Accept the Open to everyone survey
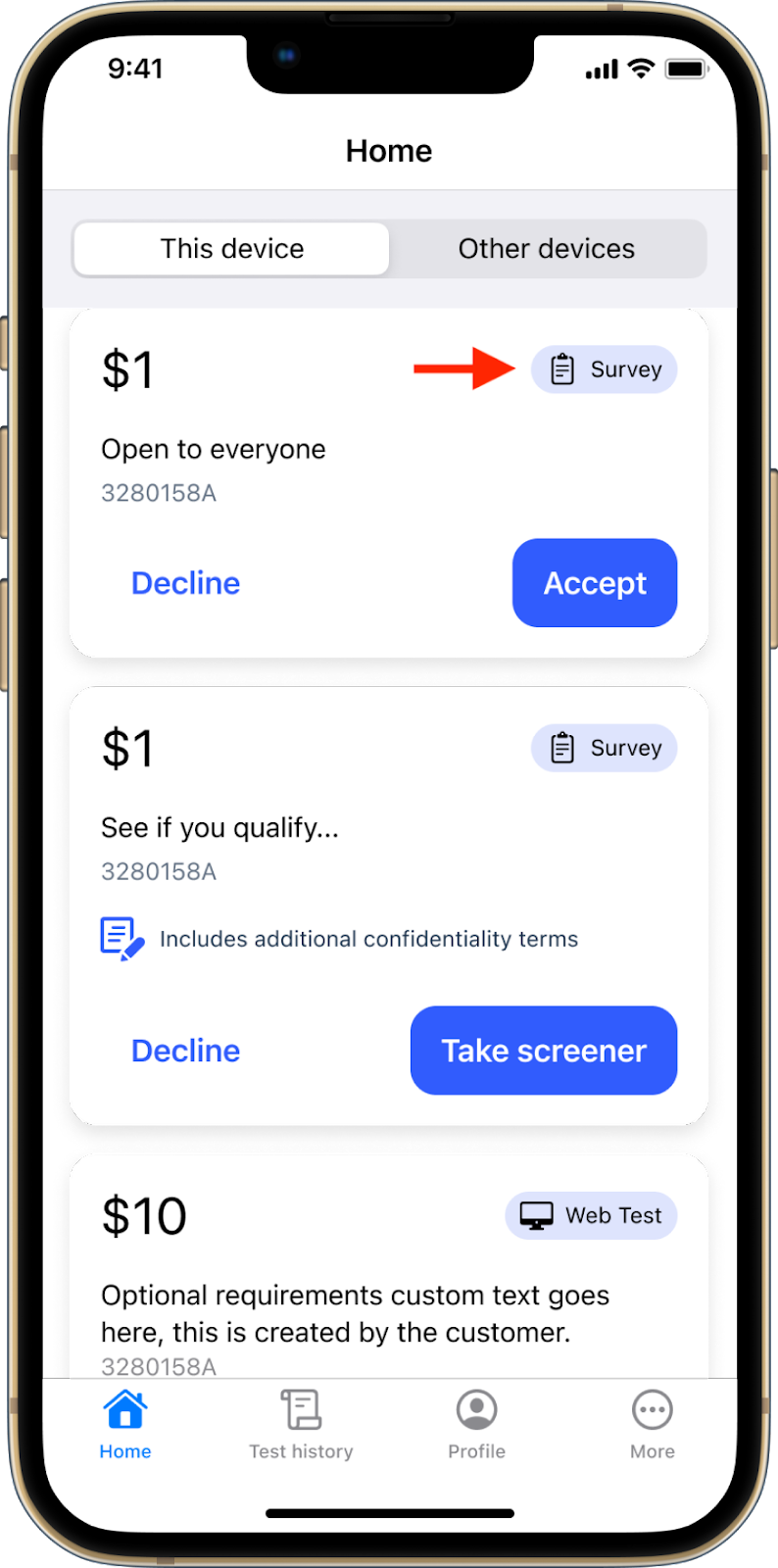This screenshot has width=778, height=1568. point(595,583)
